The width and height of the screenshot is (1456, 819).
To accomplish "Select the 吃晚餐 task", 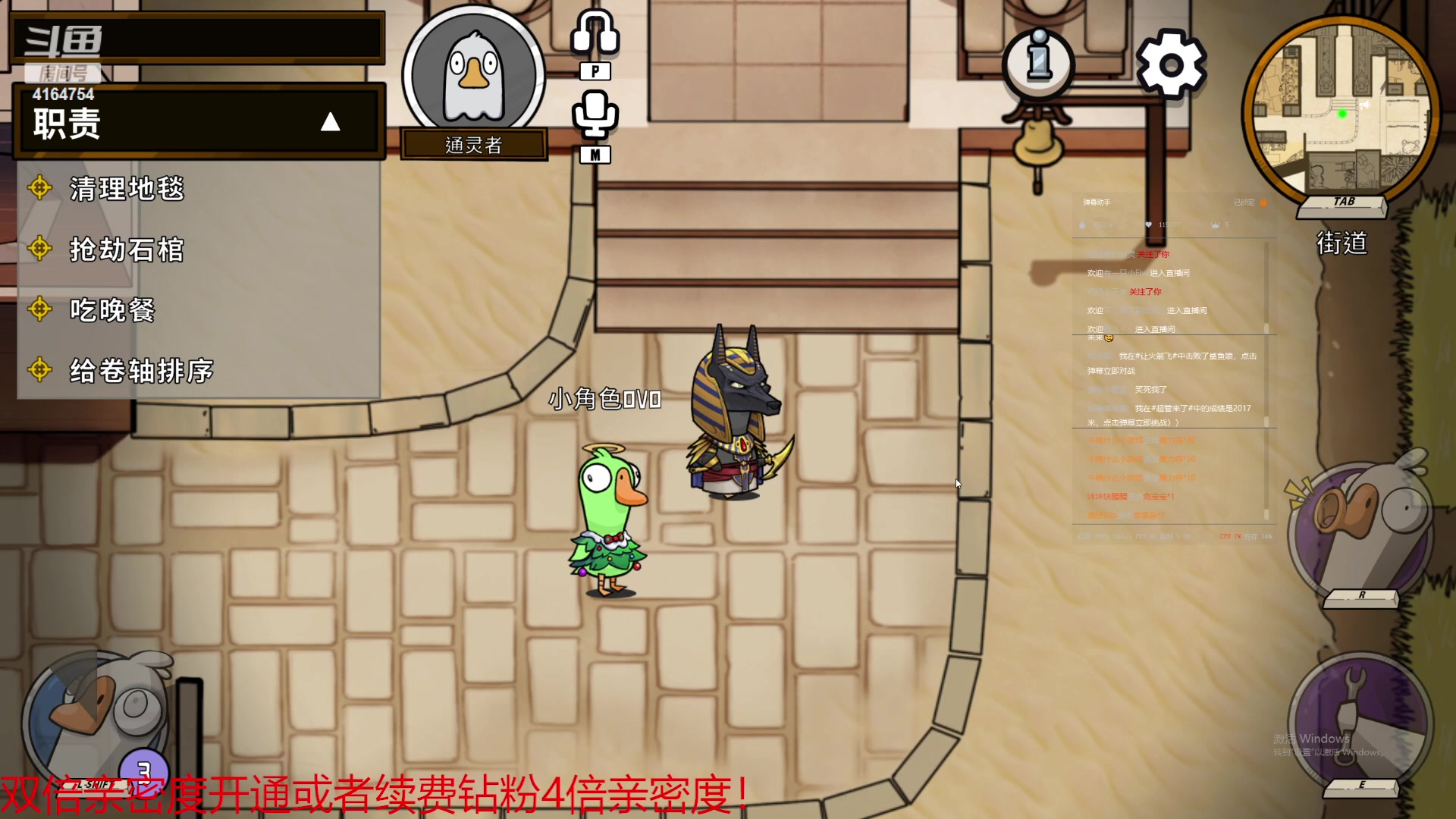I will pyautogui.click(x=112, y=310).
